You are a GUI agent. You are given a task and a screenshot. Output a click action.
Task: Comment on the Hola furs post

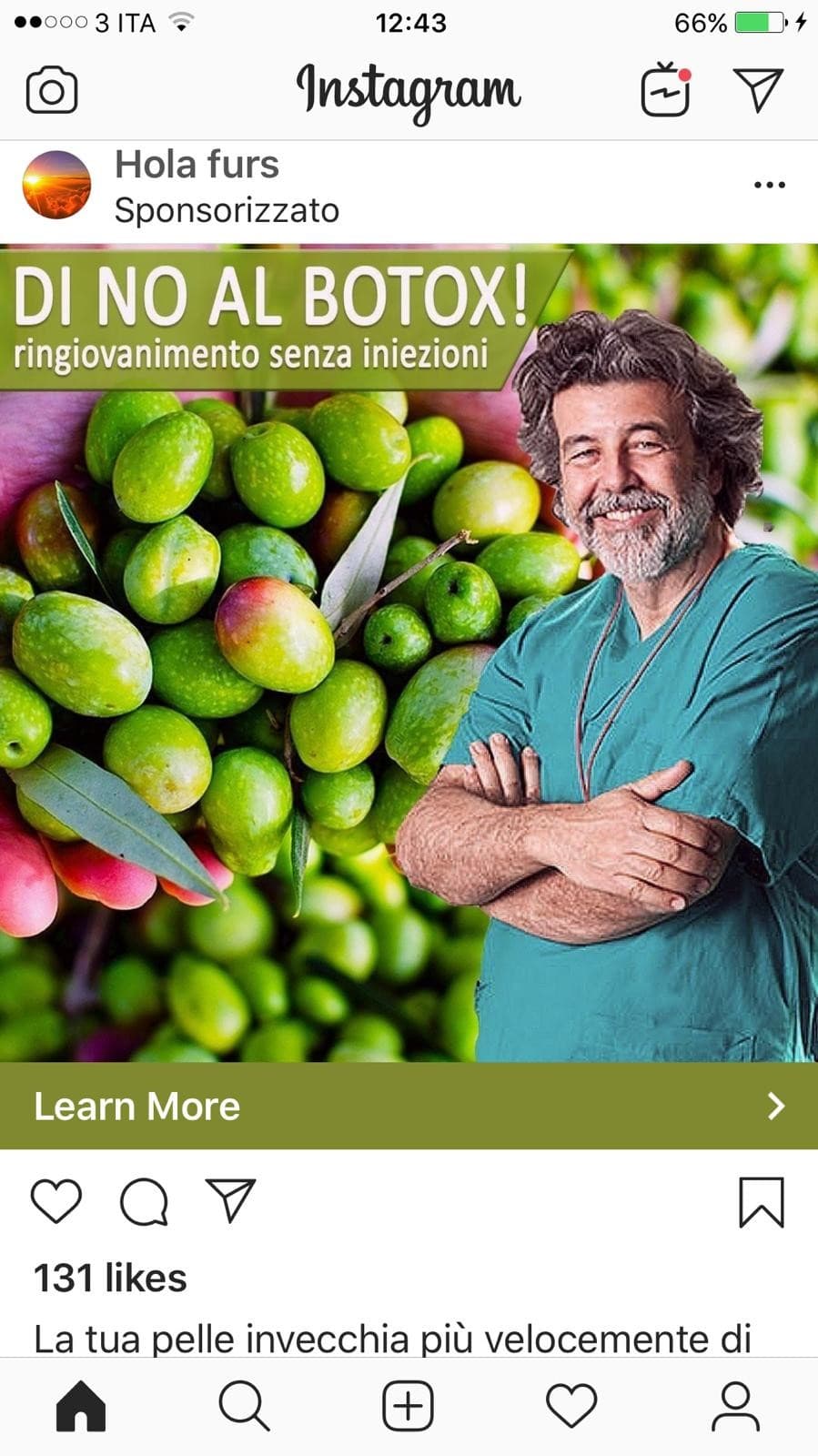pyautogui.click(x=144, y=1201)
